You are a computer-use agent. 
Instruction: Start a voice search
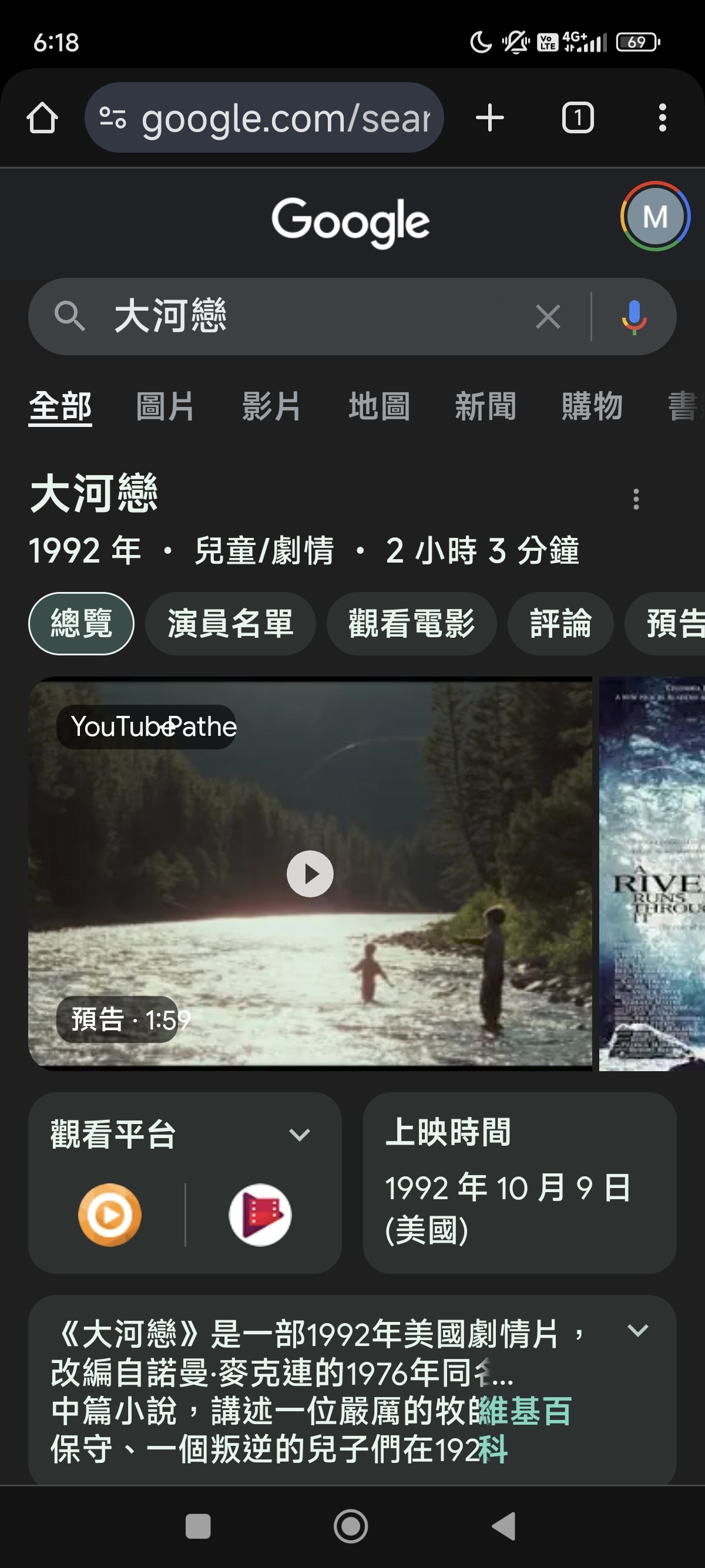coord(633,317)
